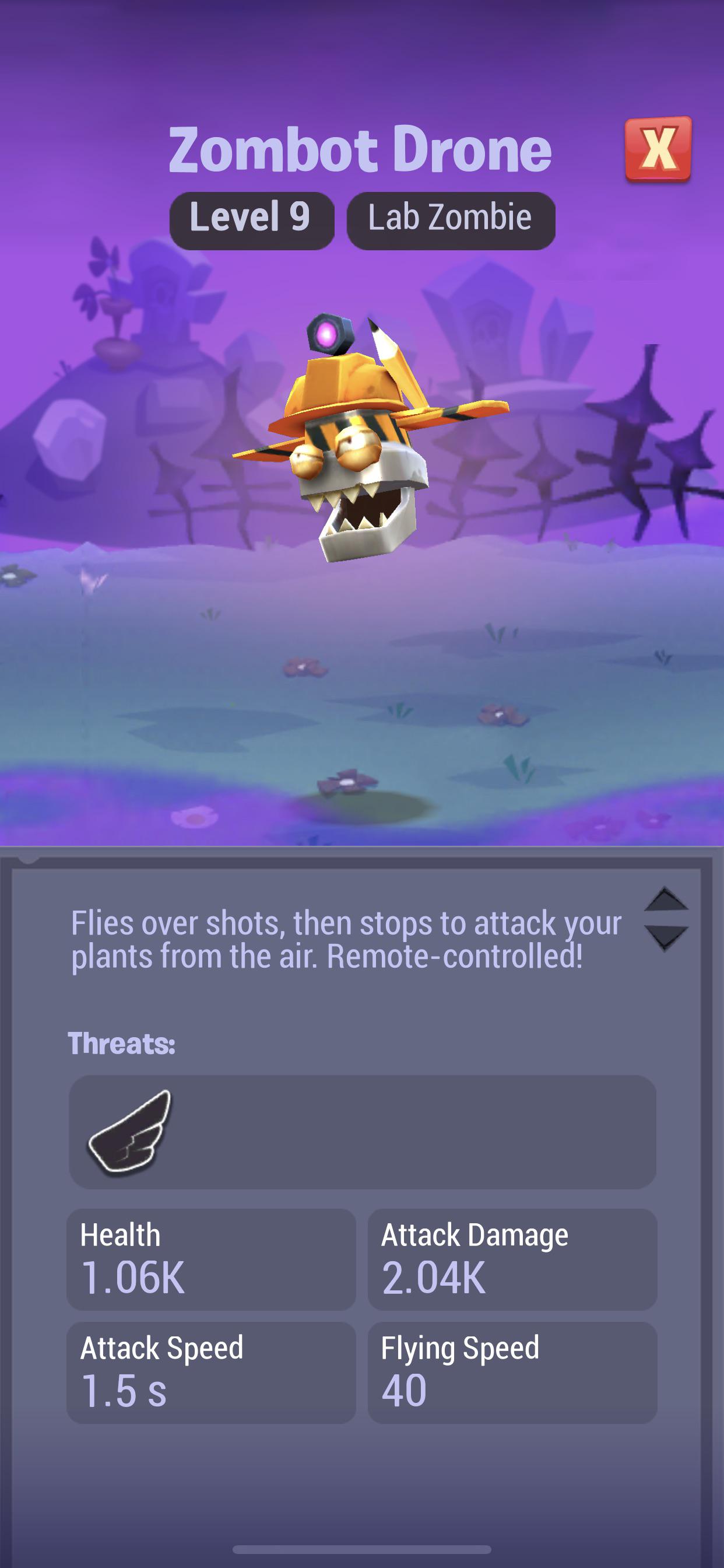Tap the up arrow beside description

click(x=666, y=898)
